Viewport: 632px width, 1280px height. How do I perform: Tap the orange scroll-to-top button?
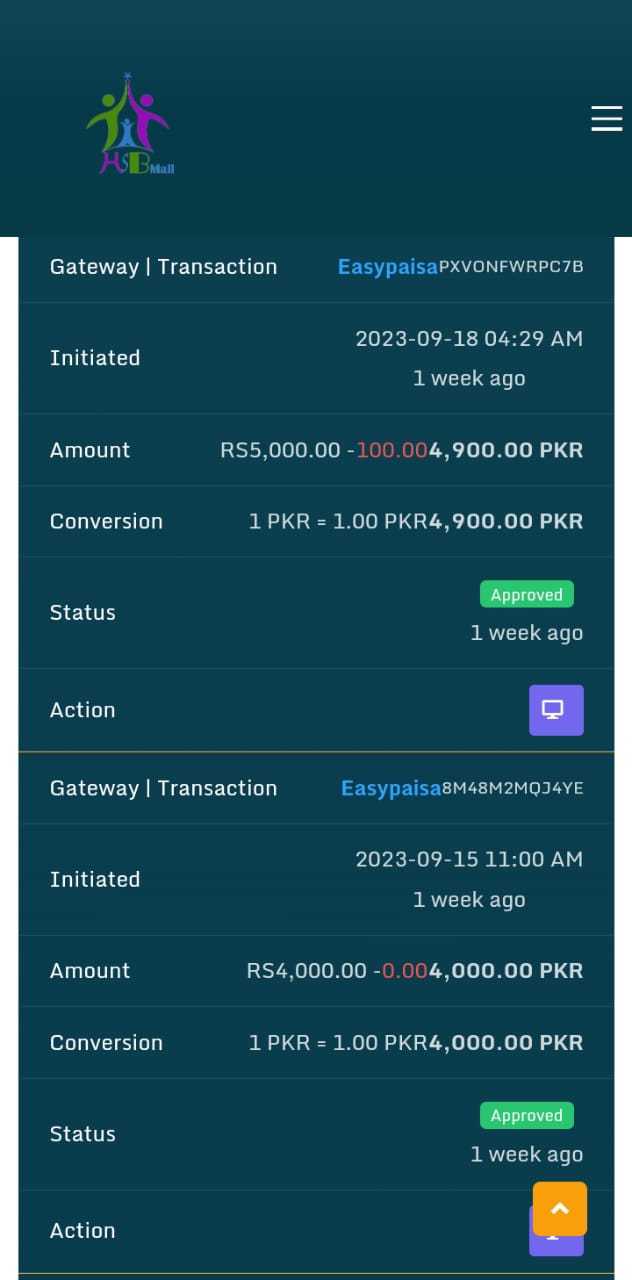(560, 1209)
